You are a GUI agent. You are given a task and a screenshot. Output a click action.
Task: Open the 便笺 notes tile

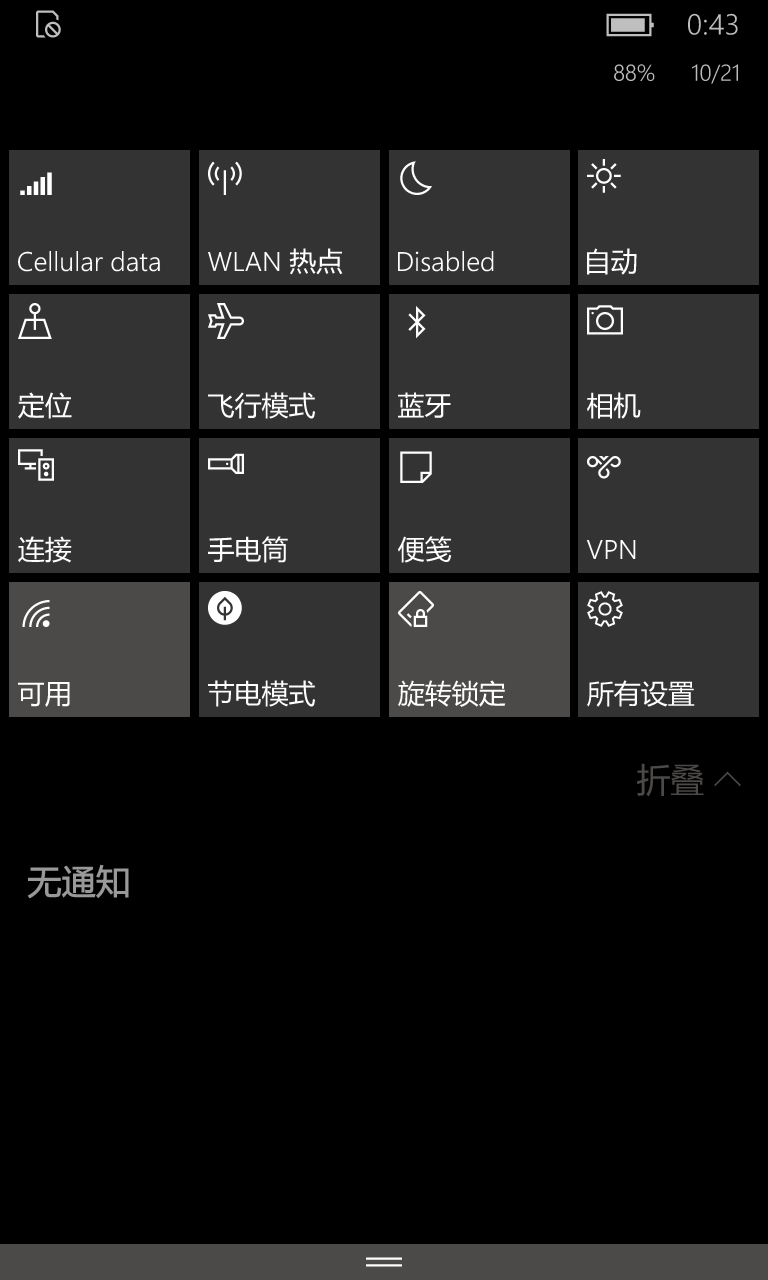coord(479,505)
